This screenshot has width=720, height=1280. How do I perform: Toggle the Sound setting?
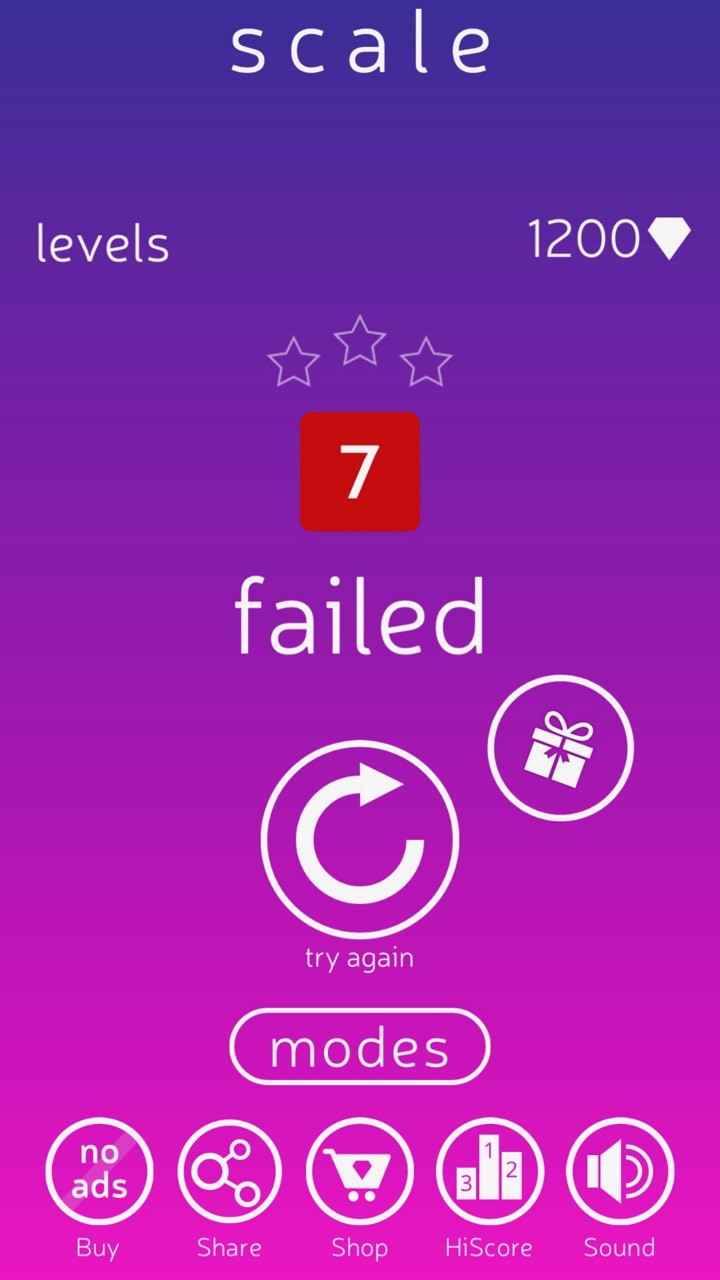pyautogui.click(x=620, y=1171)
